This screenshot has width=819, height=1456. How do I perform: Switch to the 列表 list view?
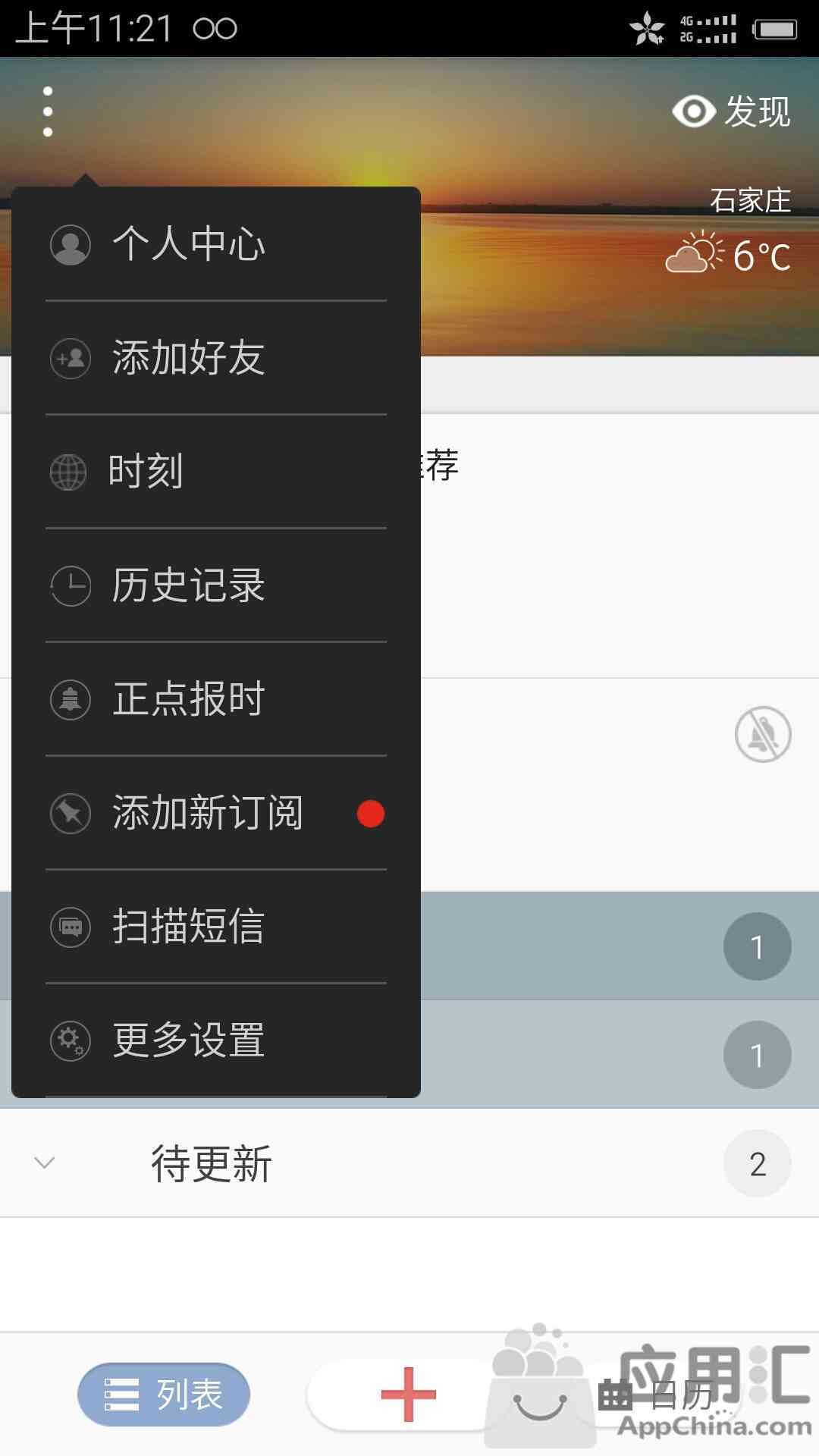pos(164,1394)
